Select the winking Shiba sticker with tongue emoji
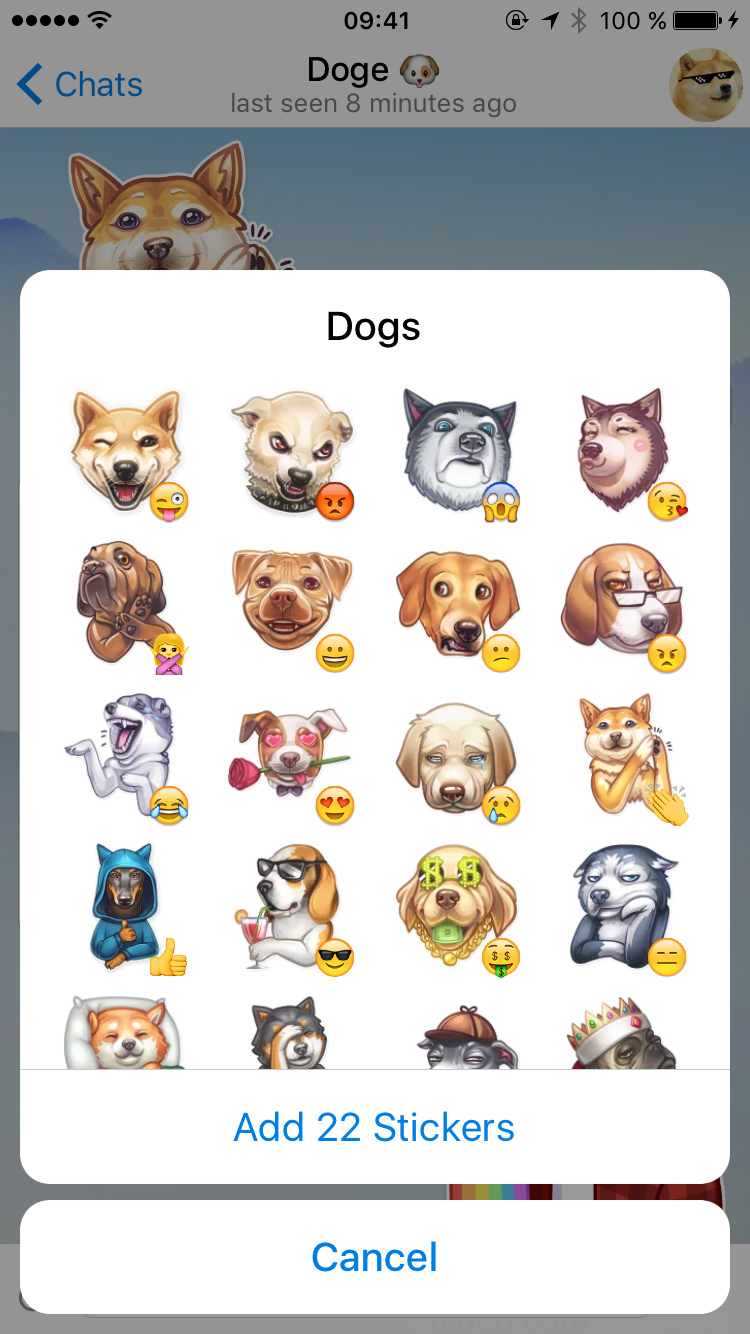Screen dimensions: 750x1334 tap(127, 452)
